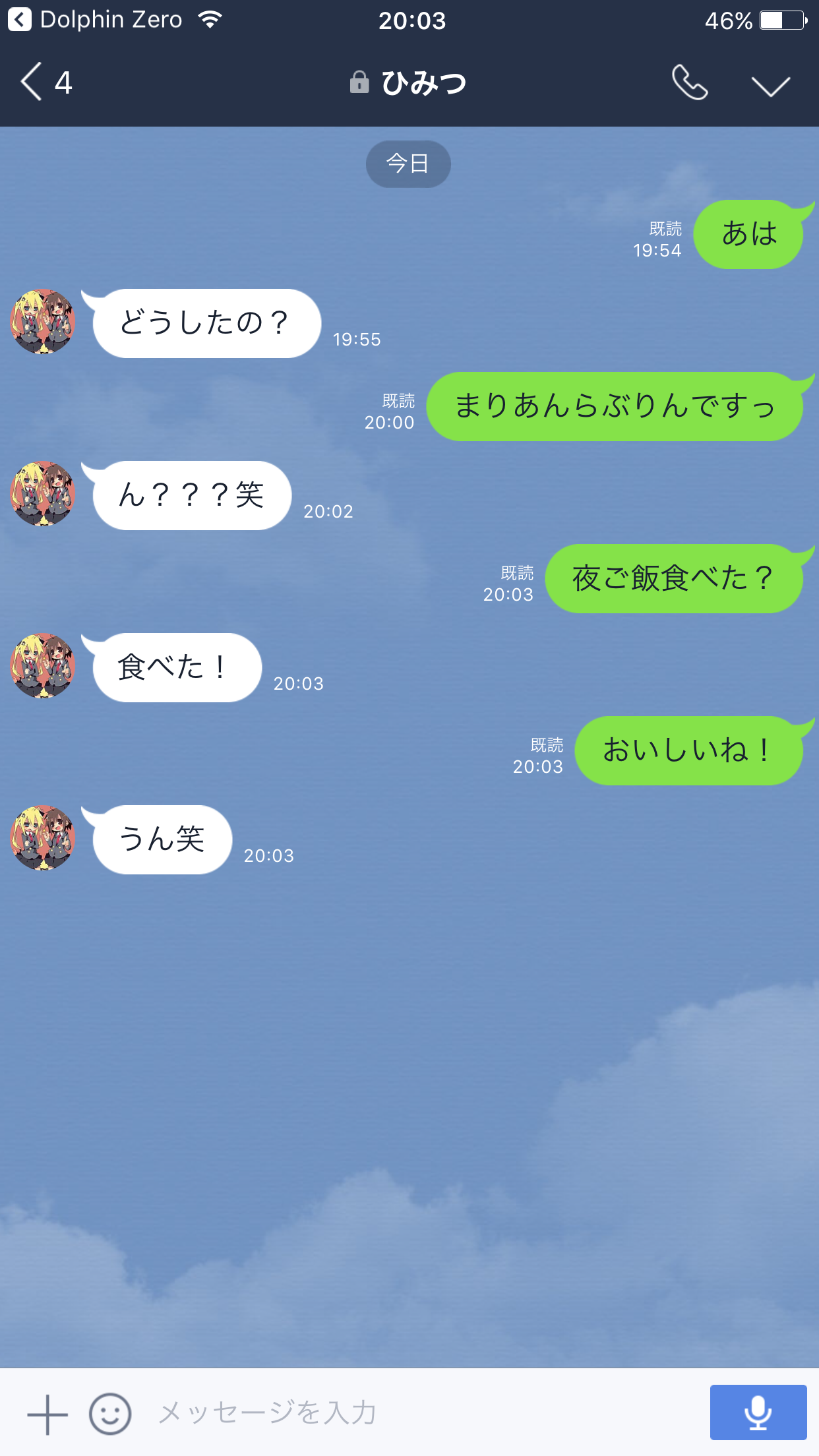Open the plus attachment menu
Viewport: 819px width, 1456px height.
click(x=47, y=1414)
